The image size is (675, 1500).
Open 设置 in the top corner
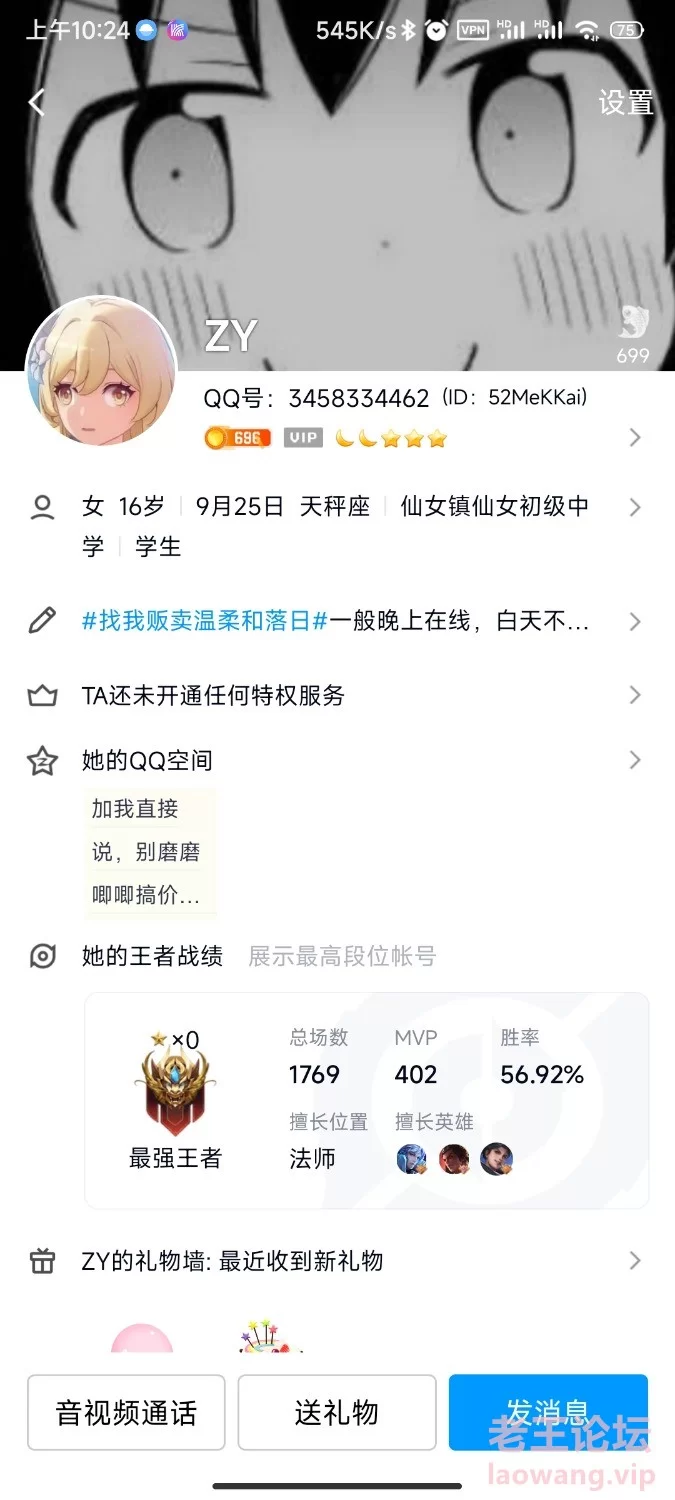[625, 103]
